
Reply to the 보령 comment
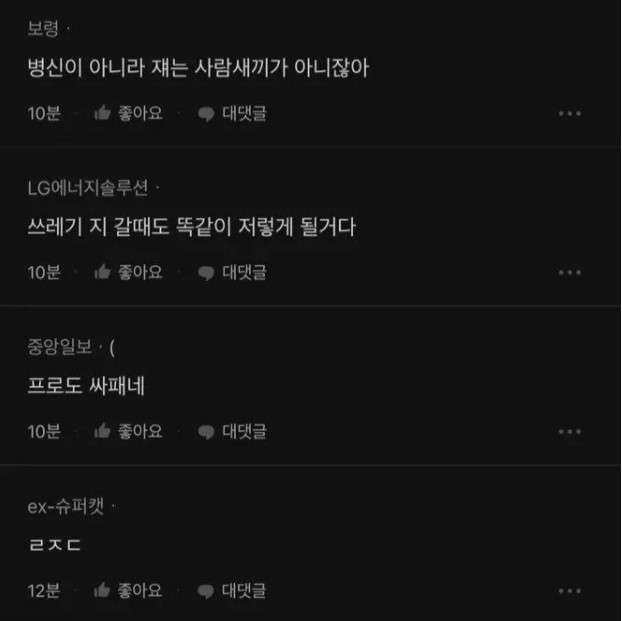[232, 113]
